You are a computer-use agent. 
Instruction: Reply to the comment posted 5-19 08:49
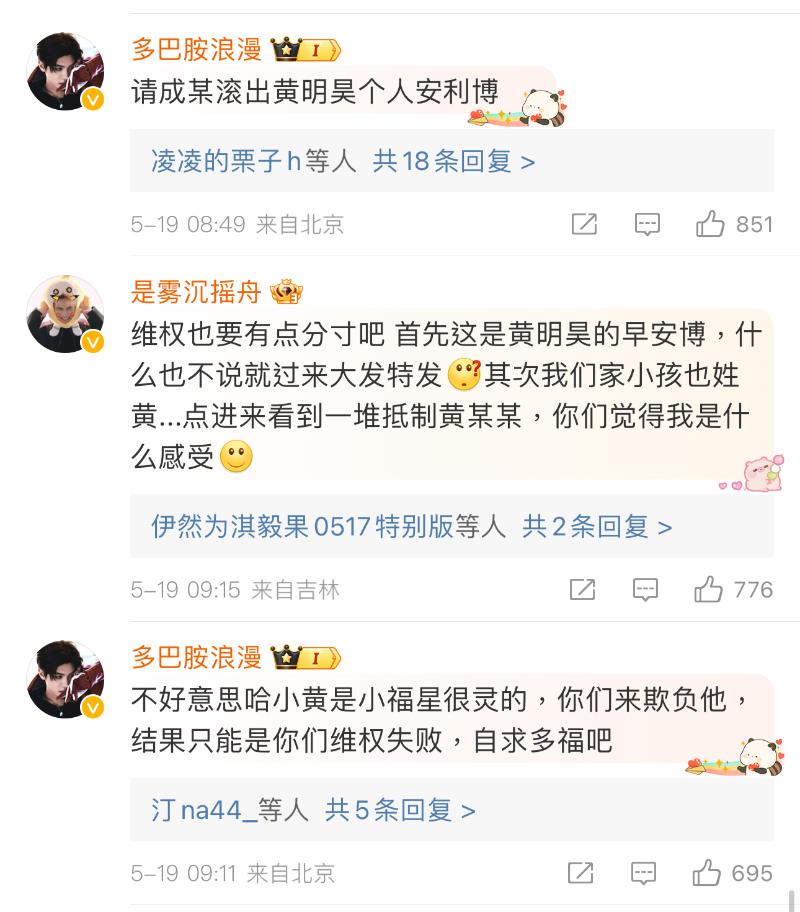point(647,224)
